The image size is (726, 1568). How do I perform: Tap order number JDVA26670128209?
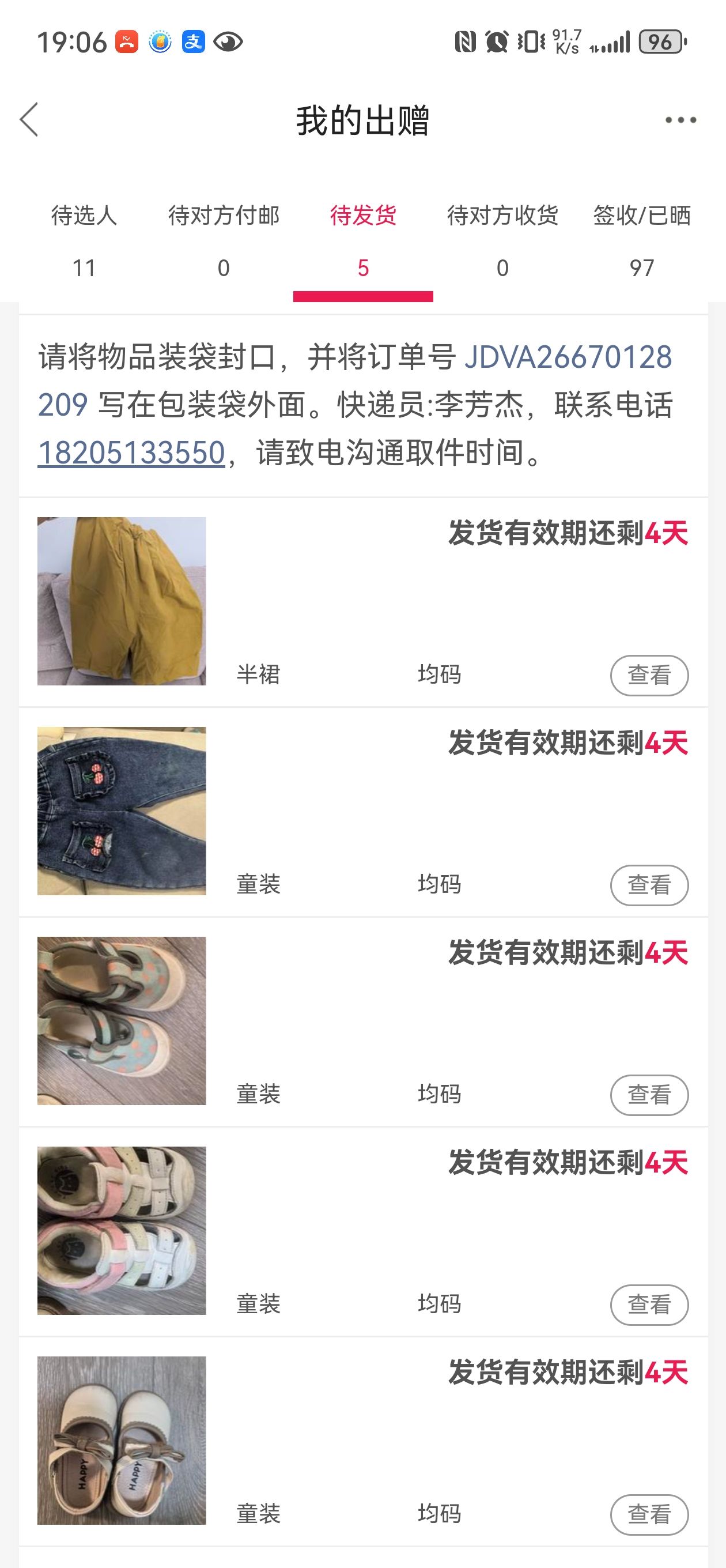(355, 380)
